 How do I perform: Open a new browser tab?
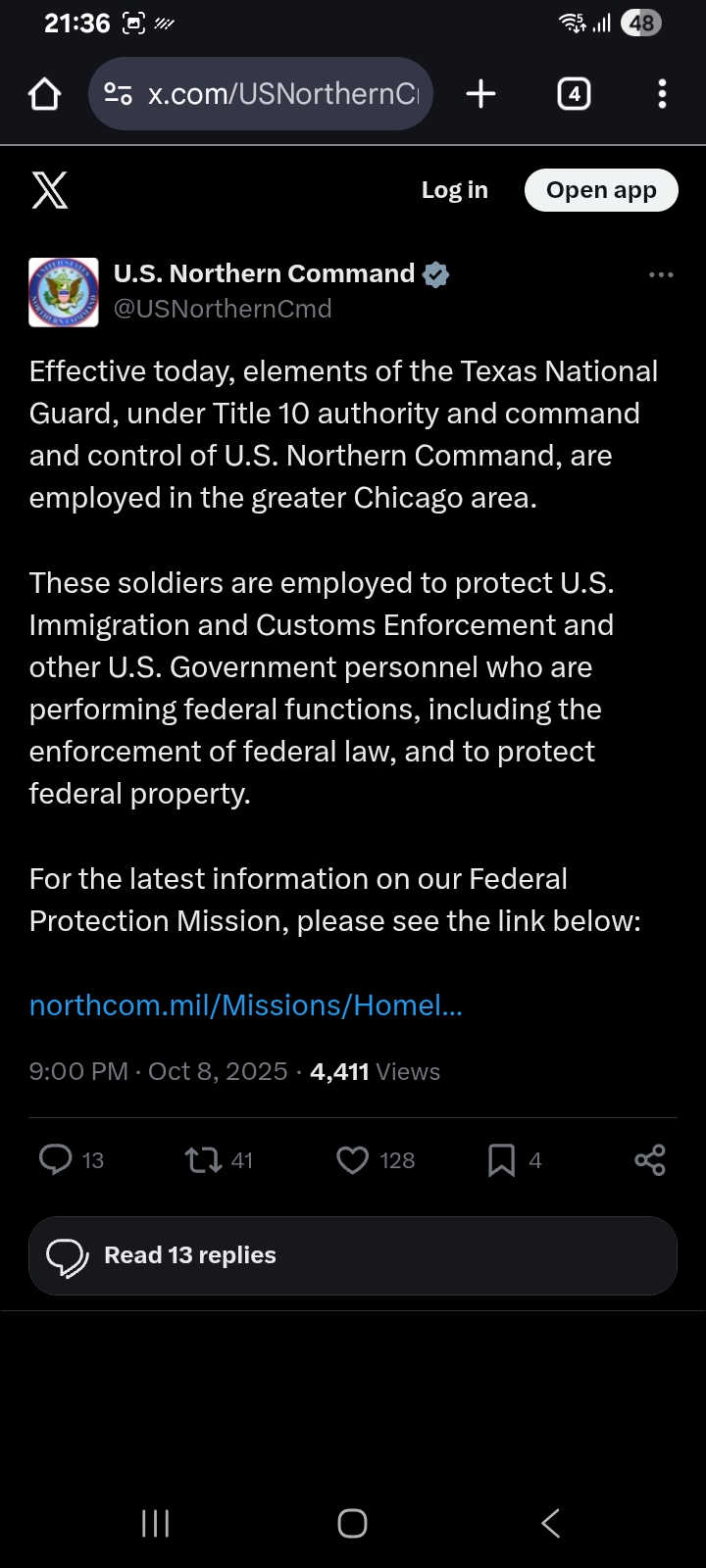pos(480,94)
